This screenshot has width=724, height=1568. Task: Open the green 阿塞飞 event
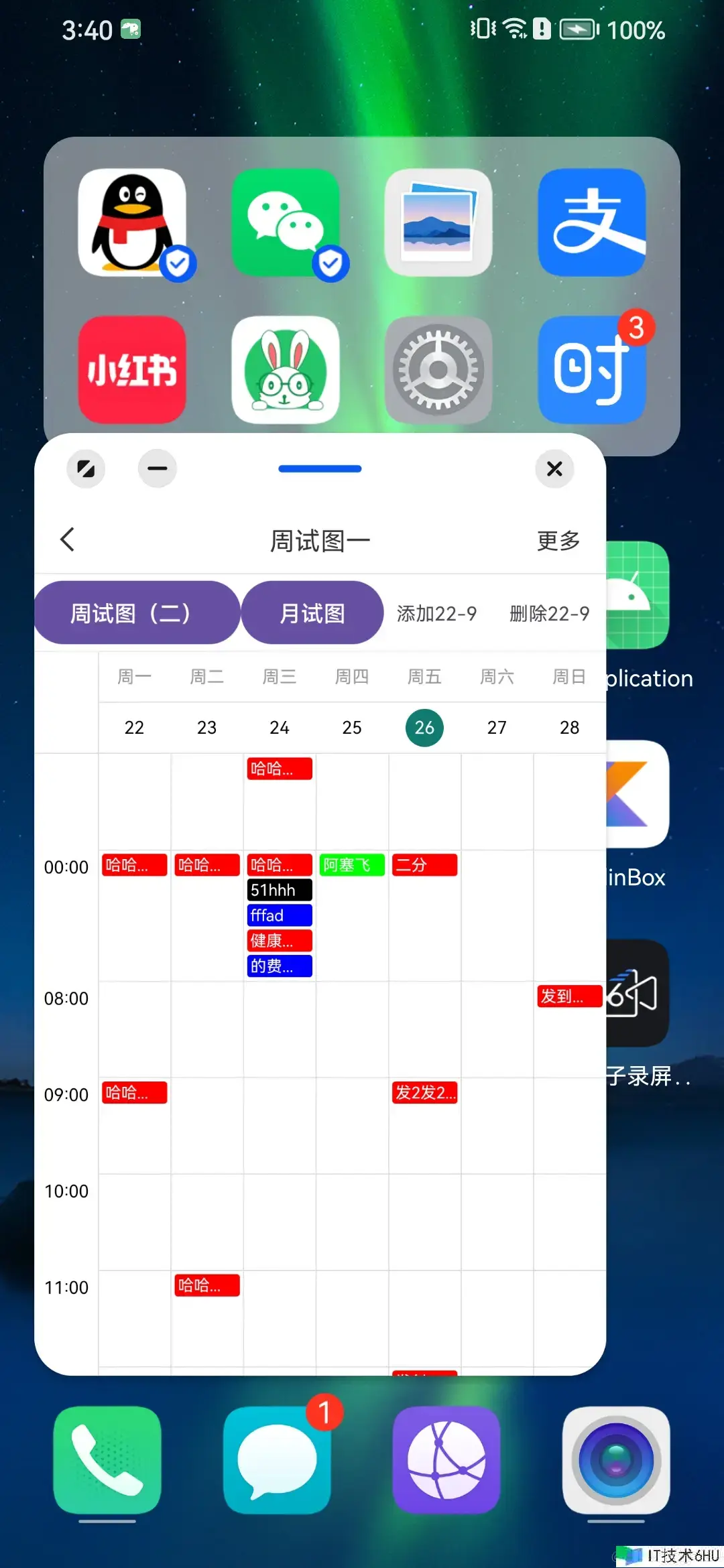352,865
